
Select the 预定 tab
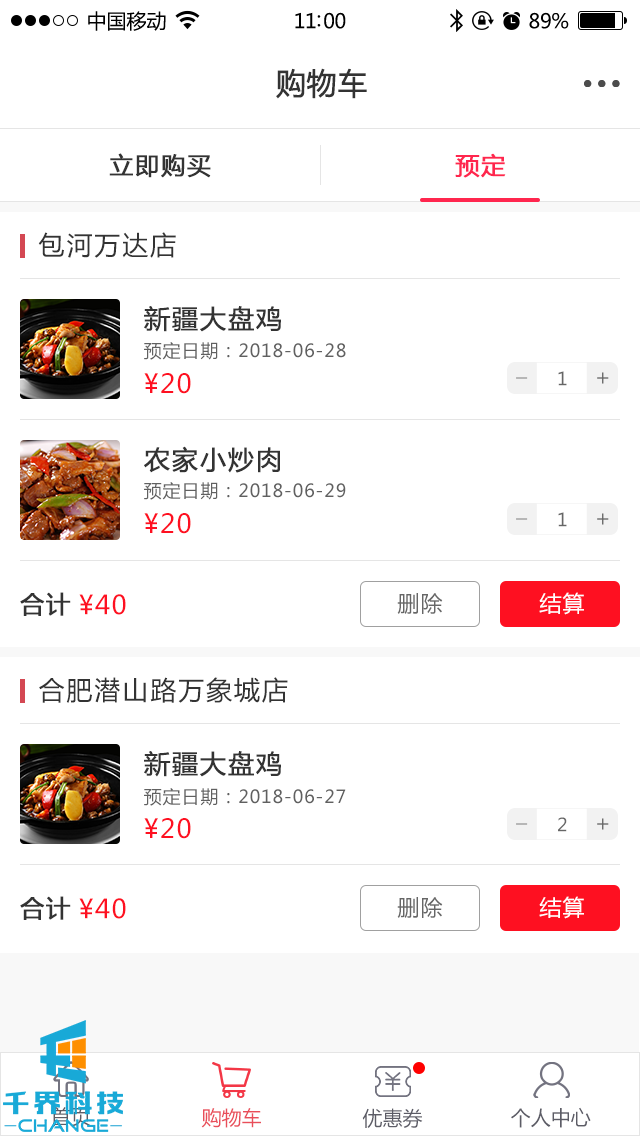tap(480, 166)
